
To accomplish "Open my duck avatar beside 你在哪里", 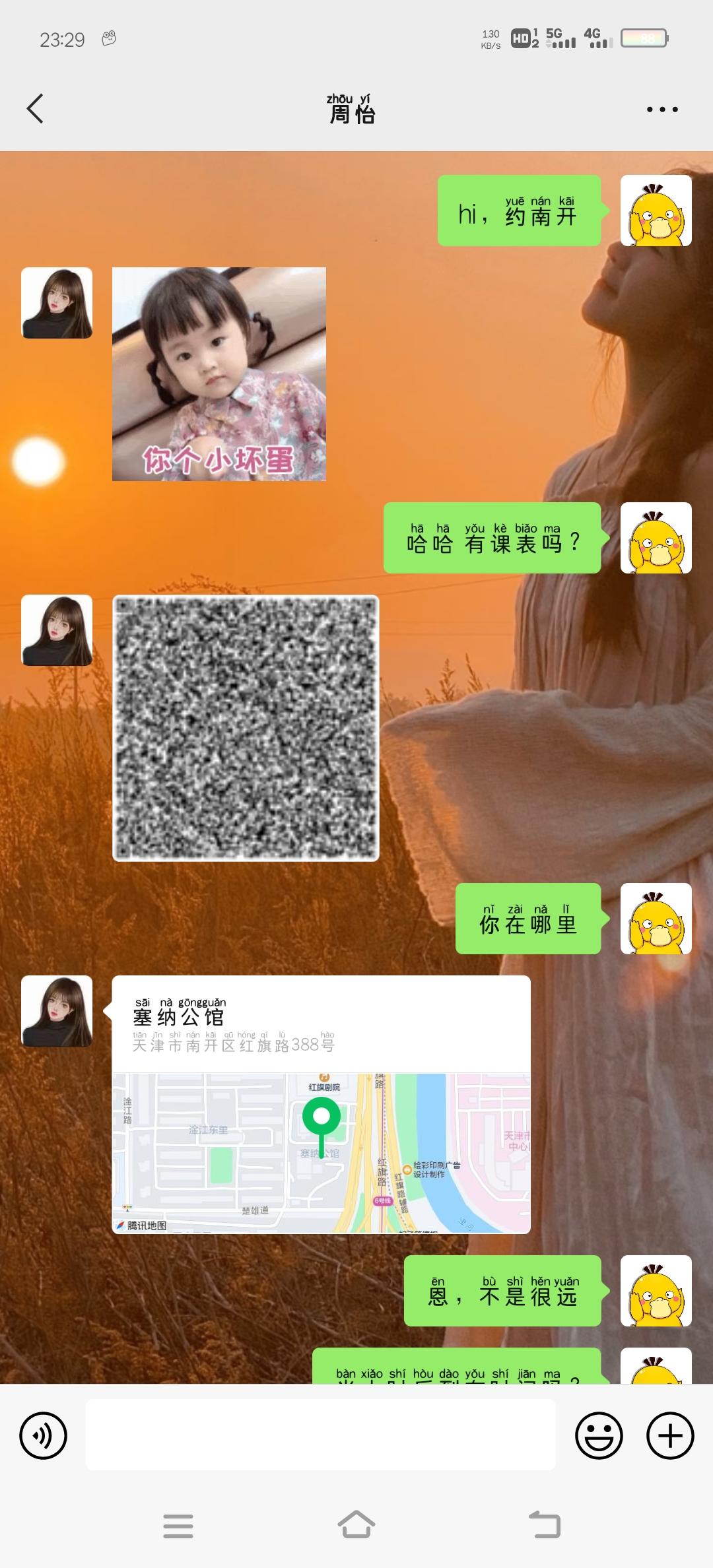I will click(656, 918).
